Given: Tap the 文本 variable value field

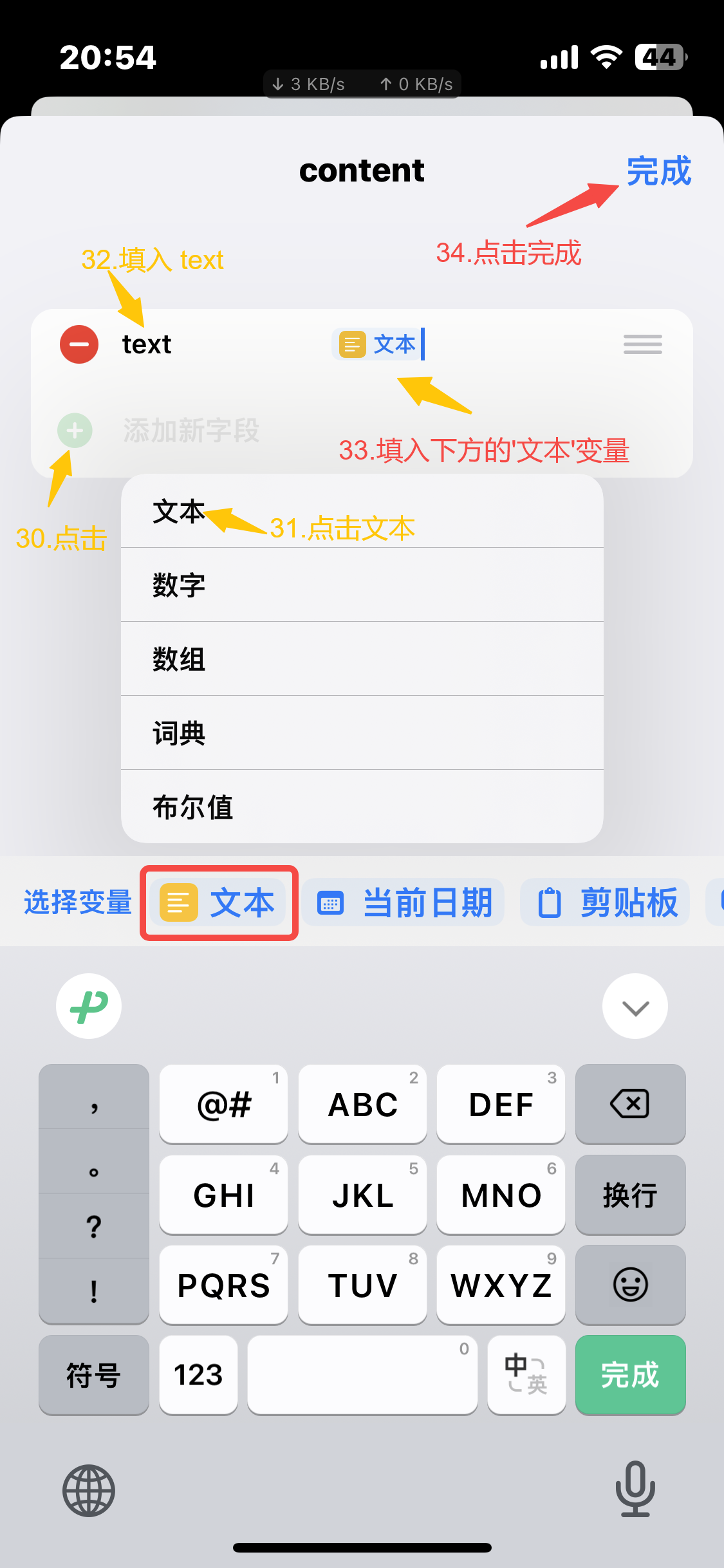Looking at the screenshot, I should click(380, 344).
